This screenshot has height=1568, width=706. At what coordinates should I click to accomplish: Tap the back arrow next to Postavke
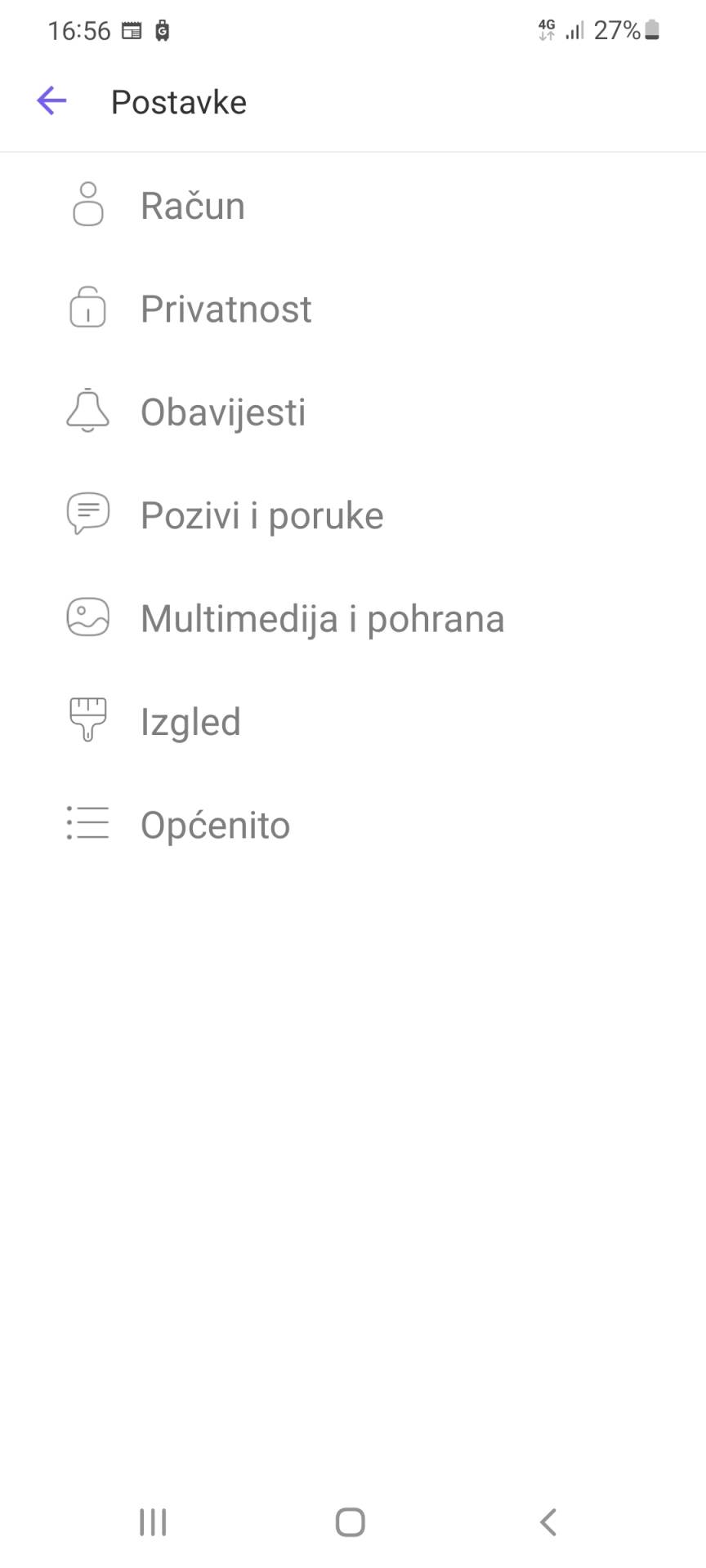pyautogui.click(x=51, y=100)
